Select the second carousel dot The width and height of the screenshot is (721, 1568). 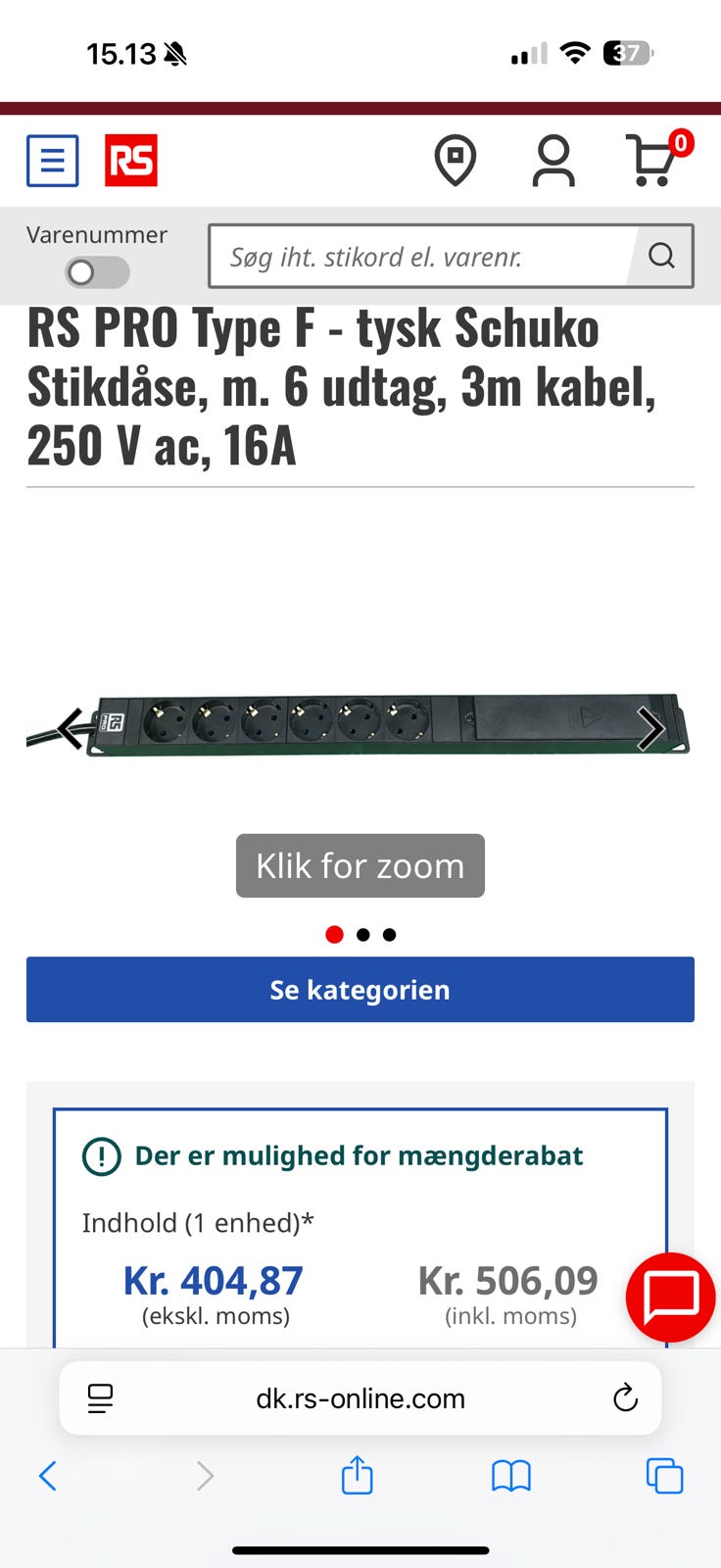pos(362,934)
